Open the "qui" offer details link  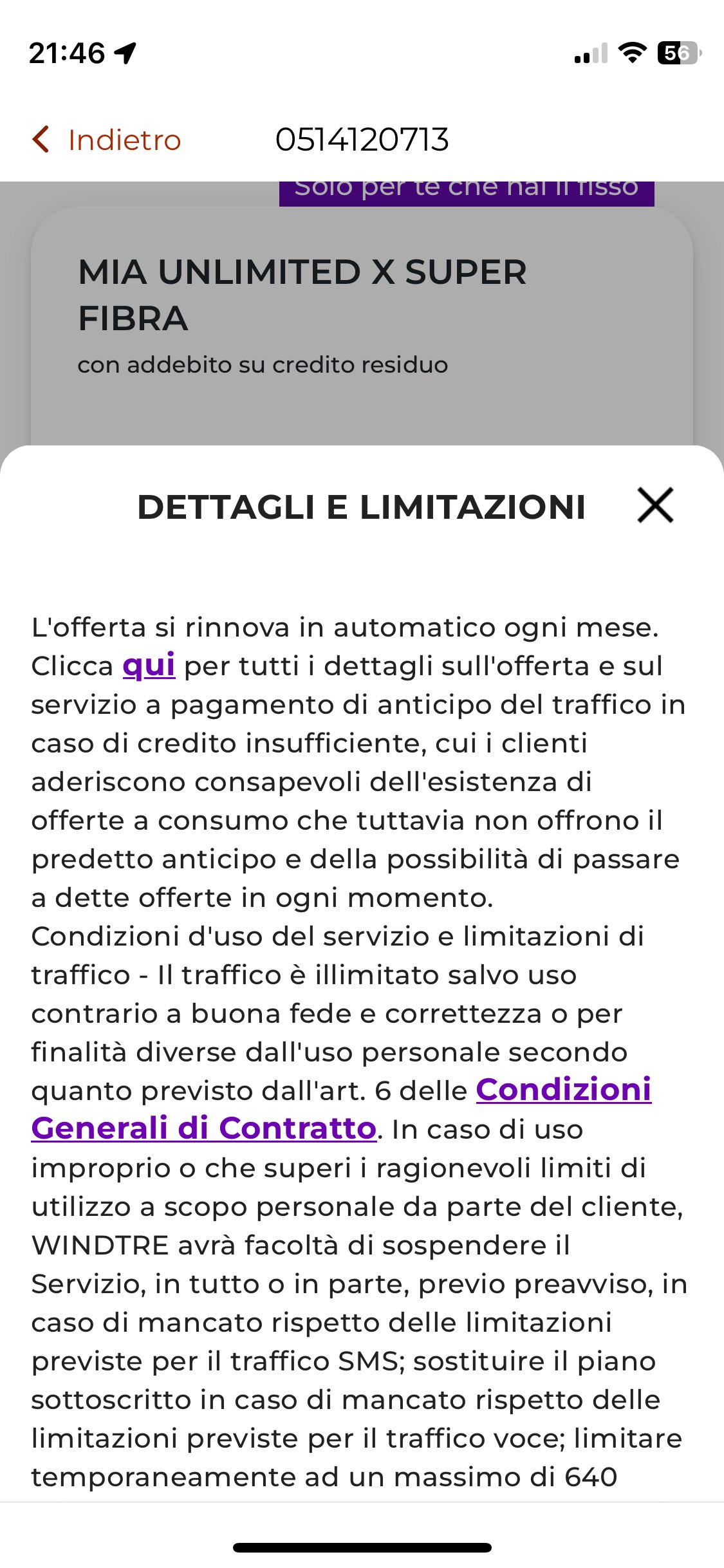[149, 665]
